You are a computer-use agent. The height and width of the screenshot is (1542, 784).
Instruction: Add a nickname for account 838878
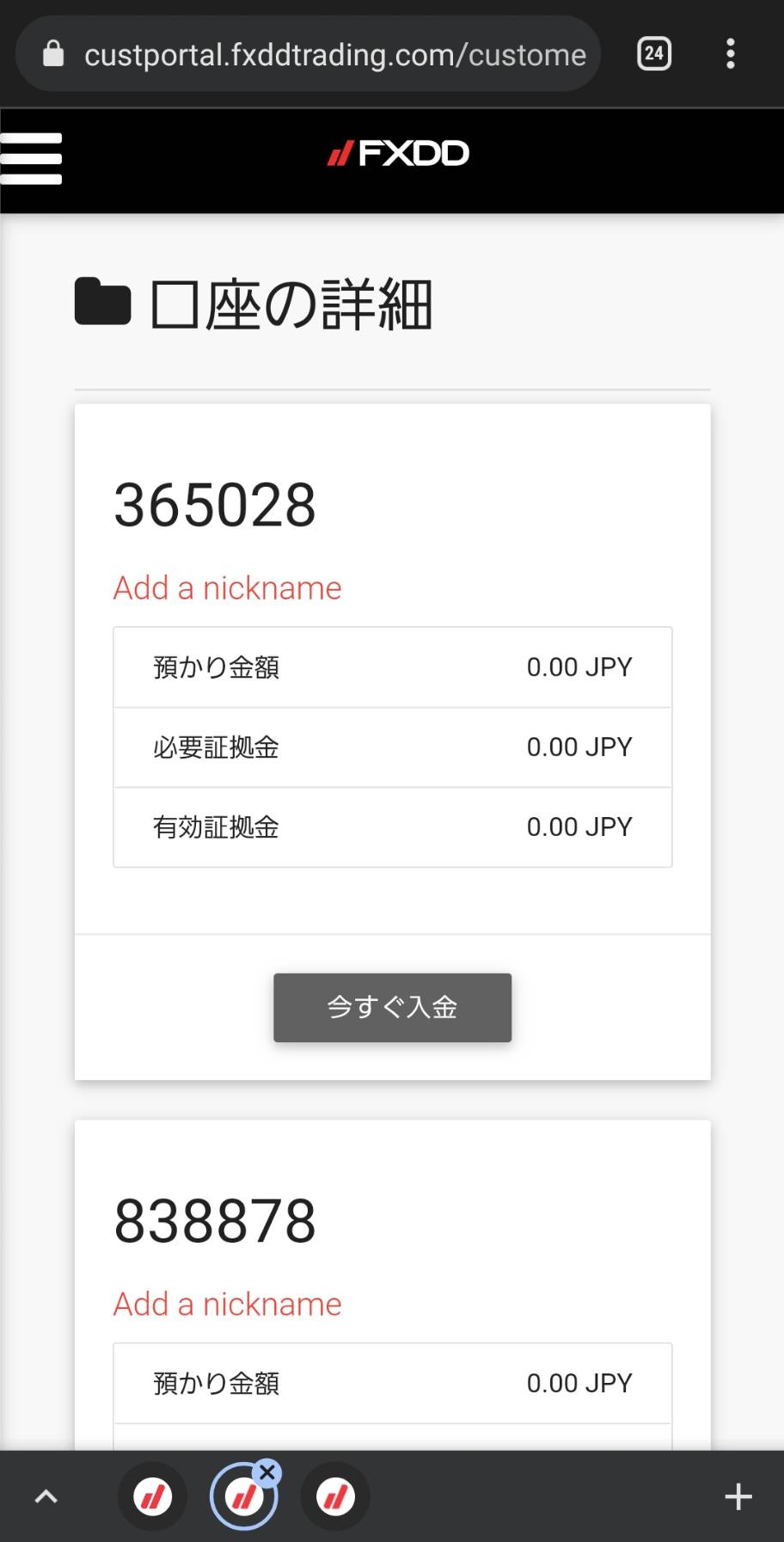[228, 1305]
